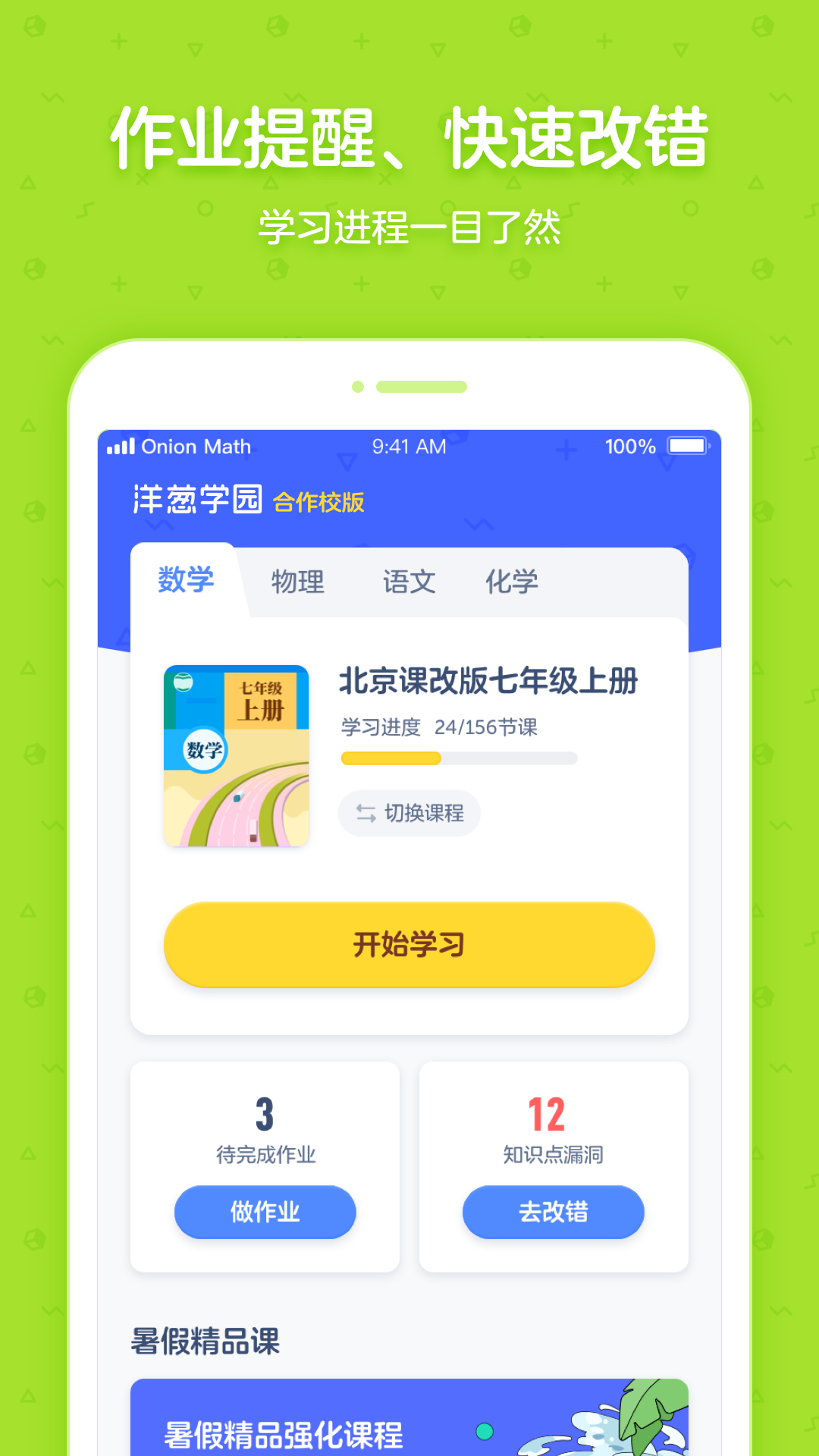Click 做作业 to start homework
The image size is (819, 1456).
coord(265,1212)
